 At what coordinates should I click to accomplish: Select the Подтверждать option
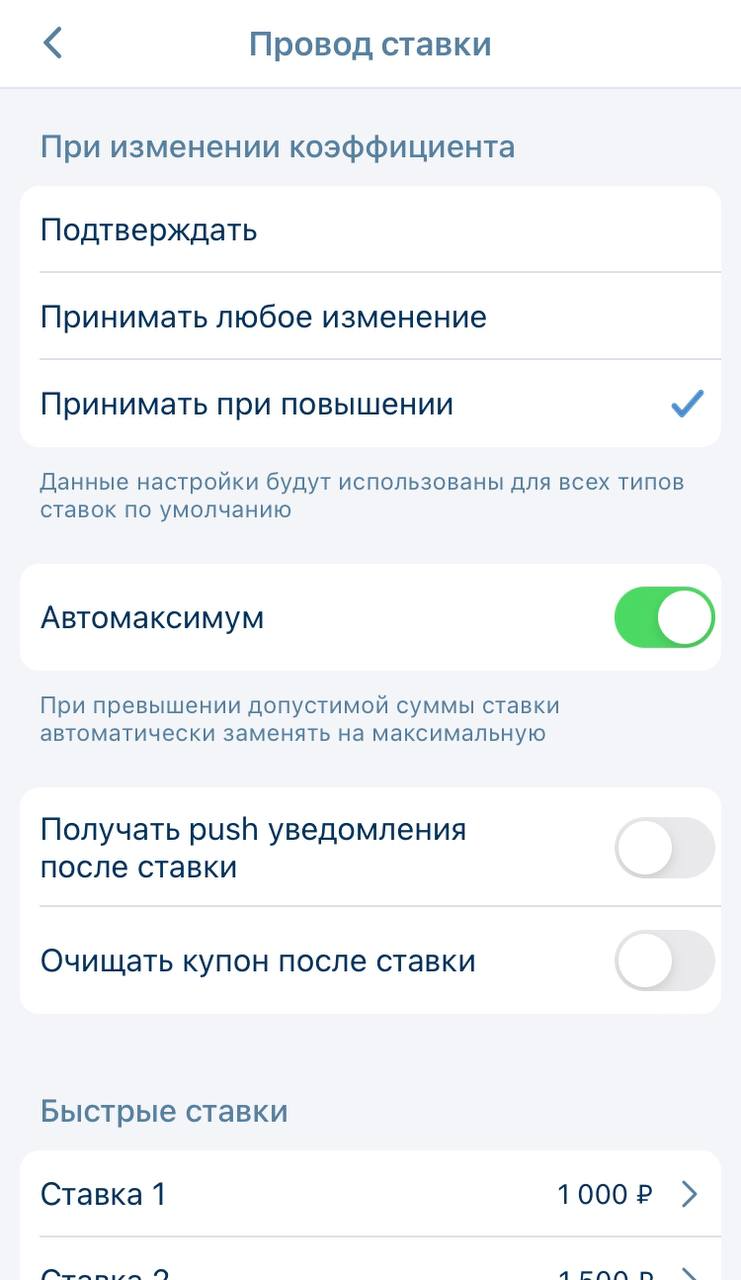pyautogui.click(x=370, y=230)
